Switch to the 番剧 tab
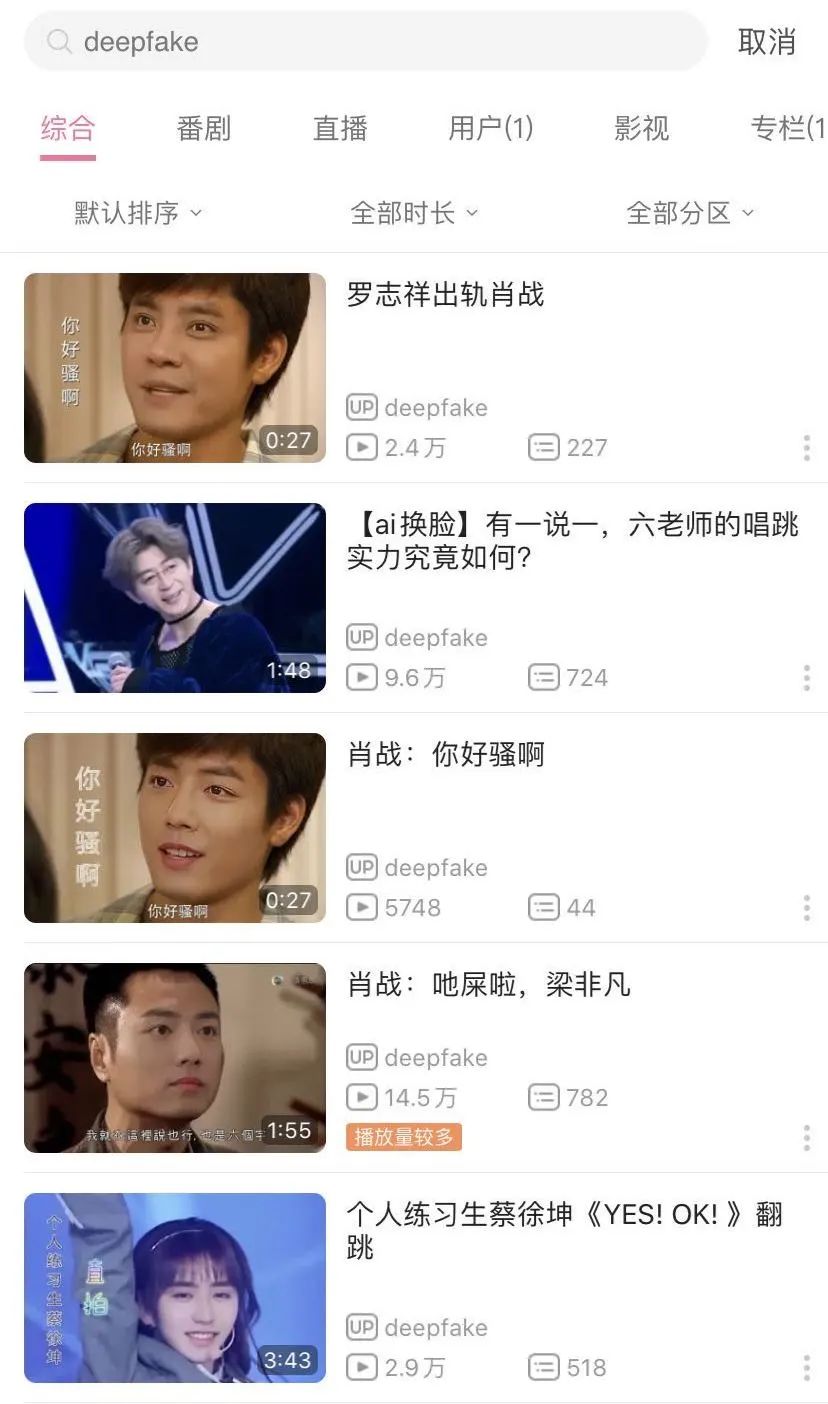The image size is (828, 1404). [x=203, y=128]
